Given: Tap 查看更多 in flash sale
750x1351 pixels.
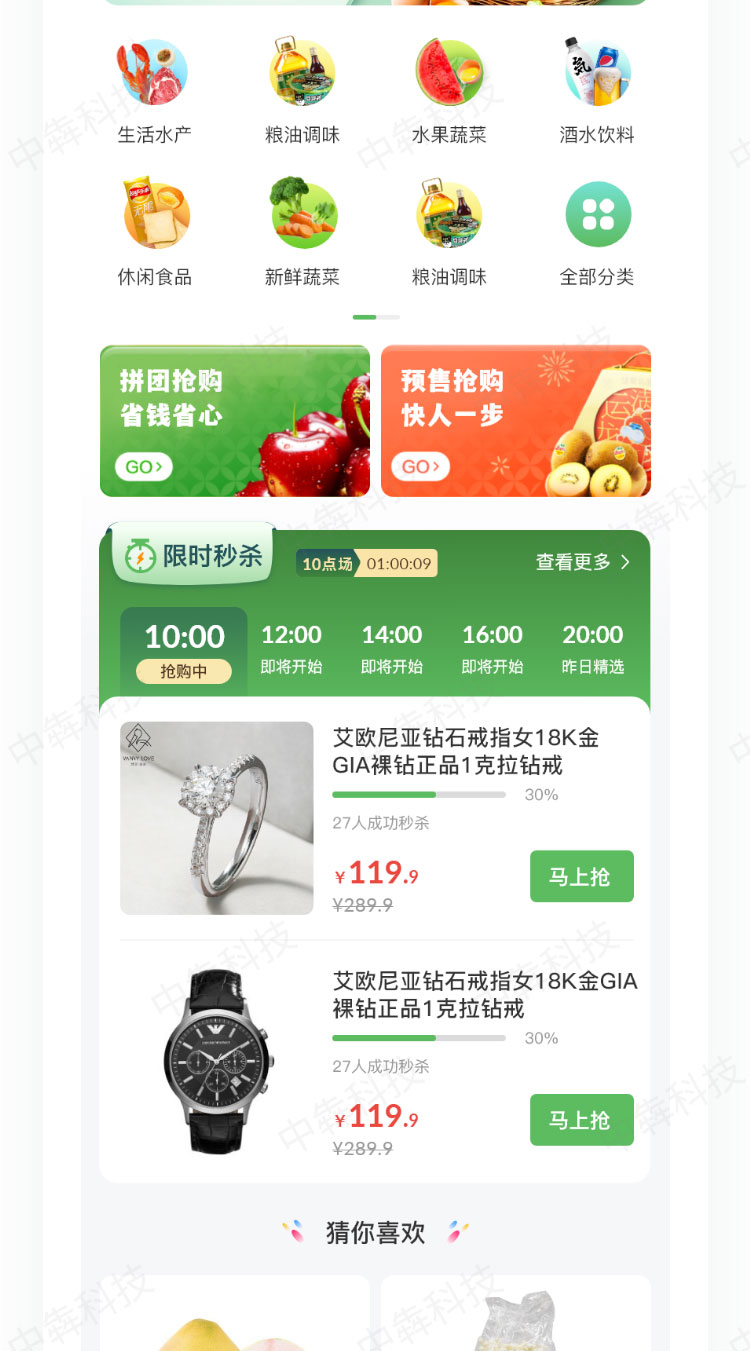Looking at the screenshot, I should pos(583,562).
